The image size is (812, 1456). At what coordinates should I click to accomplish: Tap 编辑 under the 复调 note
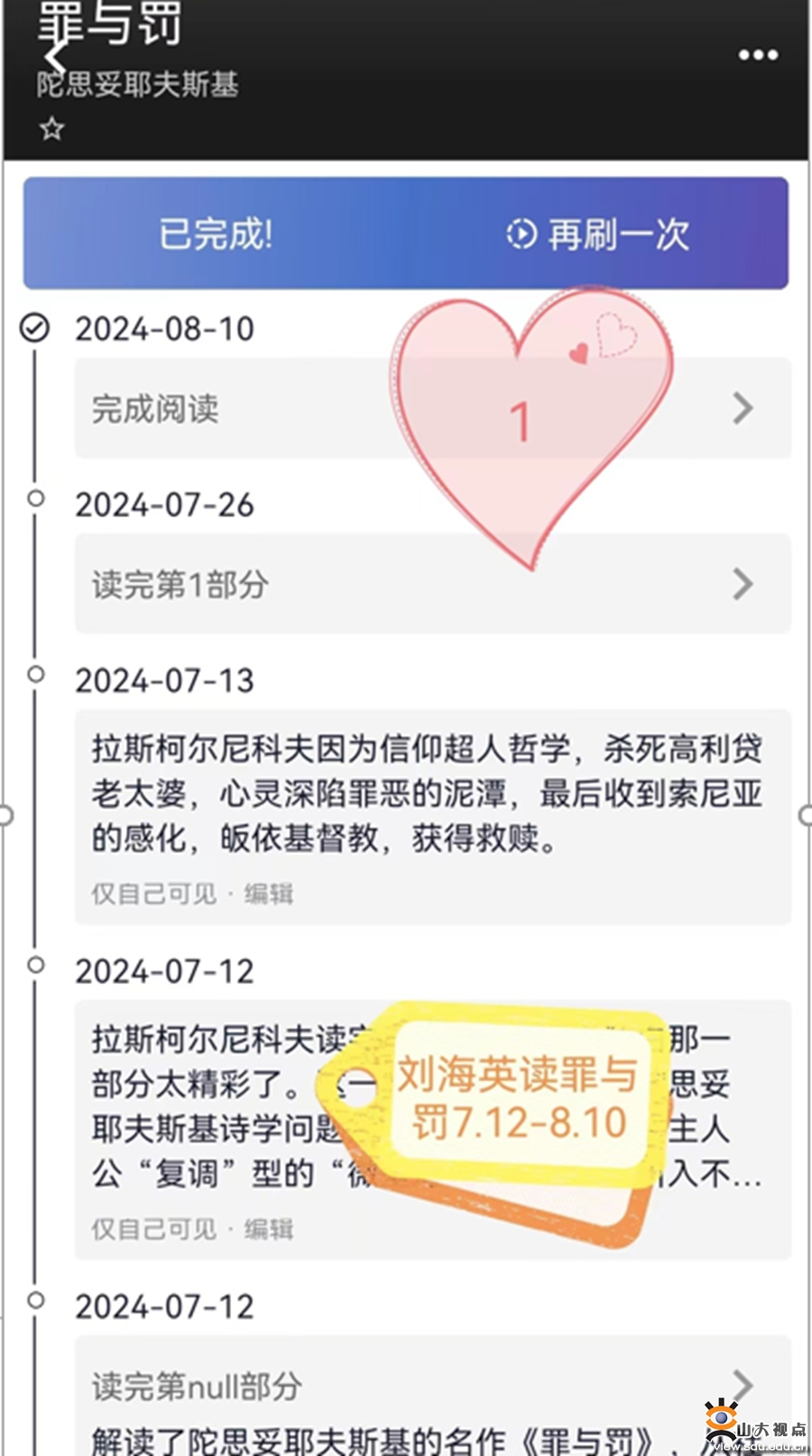(x=269, y=1229)
